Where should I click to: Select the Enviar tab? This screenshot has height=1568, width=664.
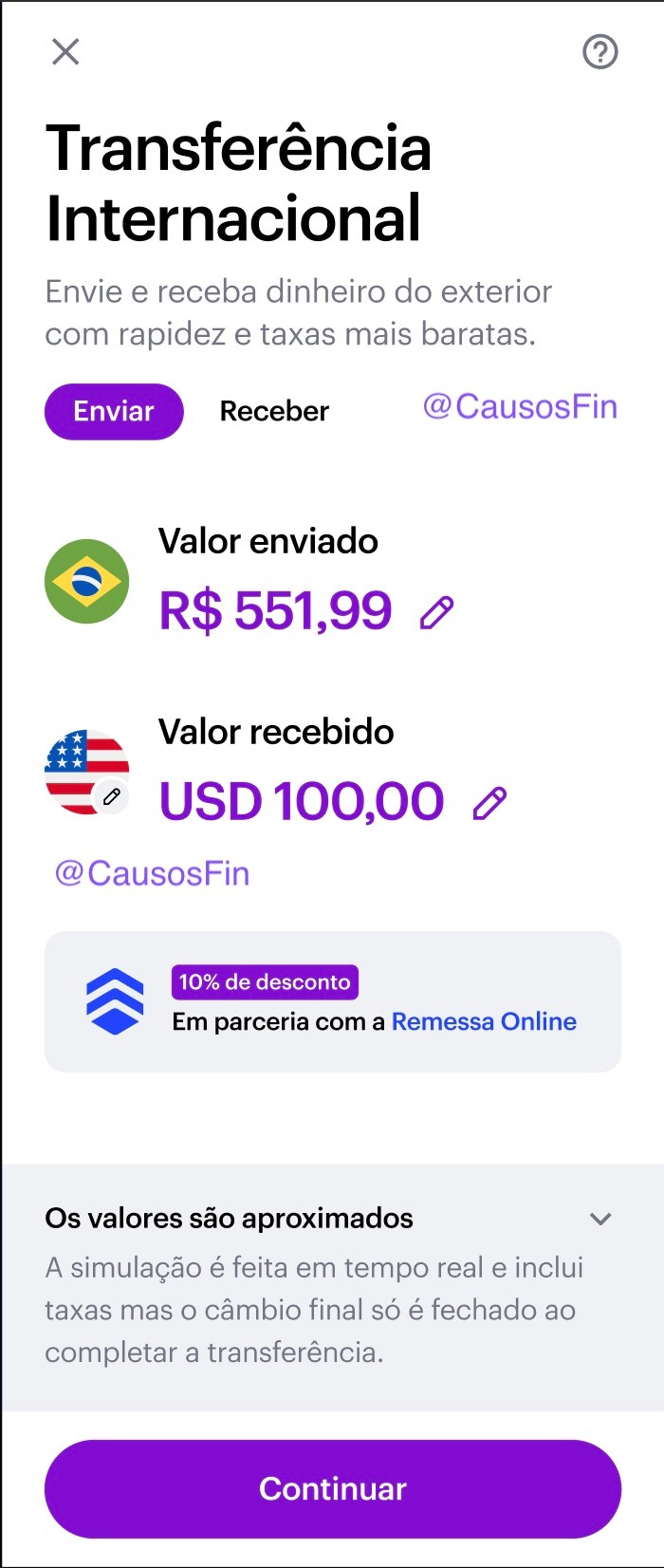(x=114, y=411)
